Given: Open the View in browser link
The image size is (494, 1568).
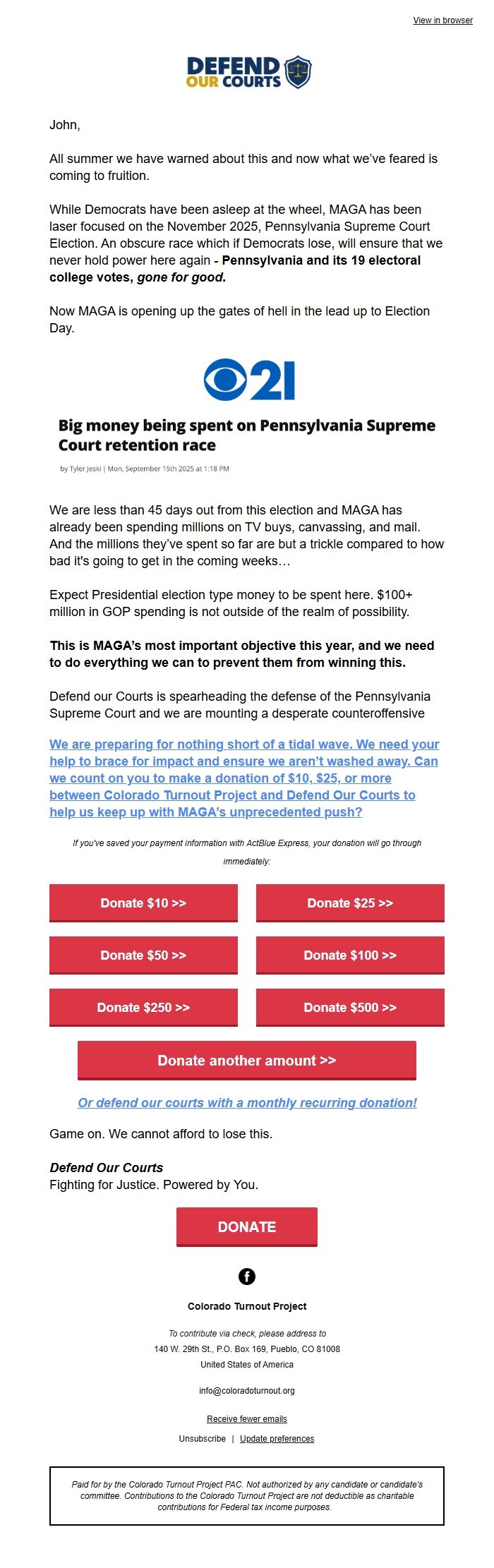Looking at the screenshot, I should [x=442, y=20].
